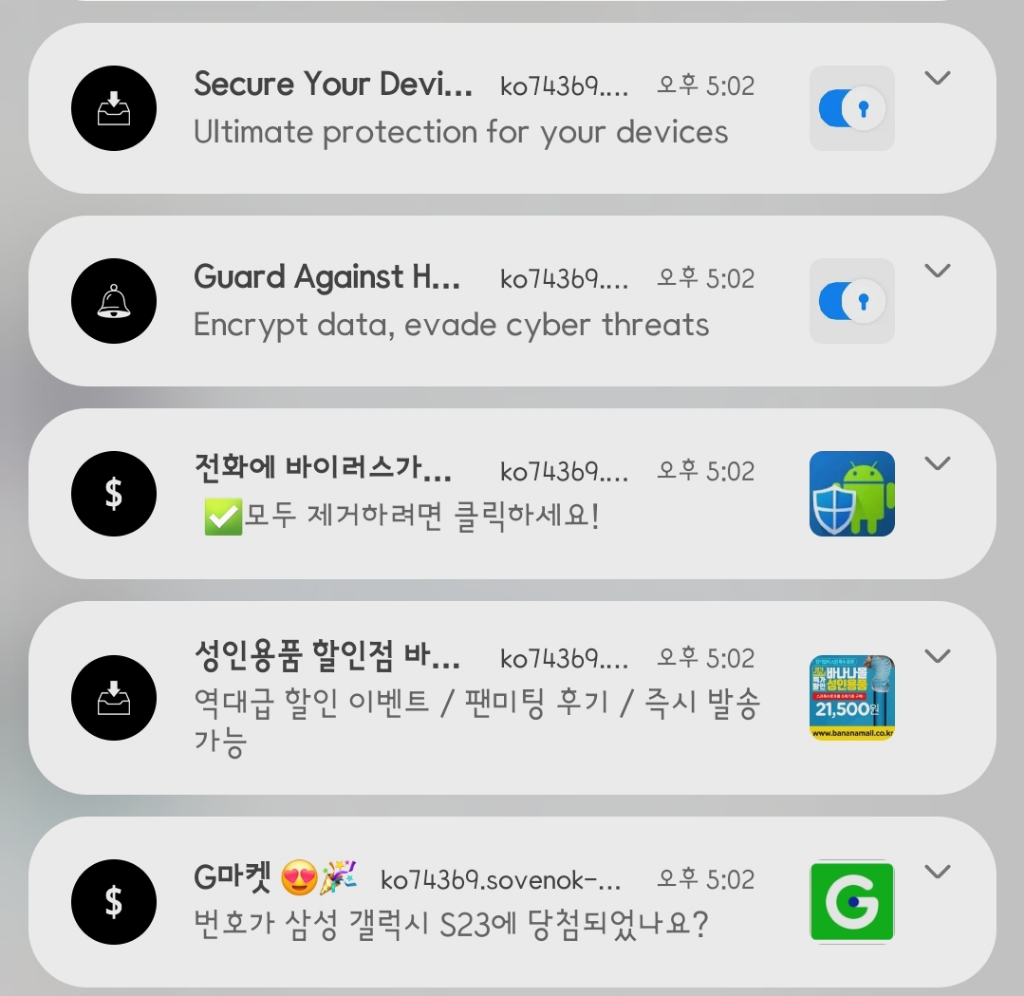Image resolution: width=1024 pixels, height=996 pixels.
Task: Open the Secure Your Device notification
Action: click(x=460, y=110)
